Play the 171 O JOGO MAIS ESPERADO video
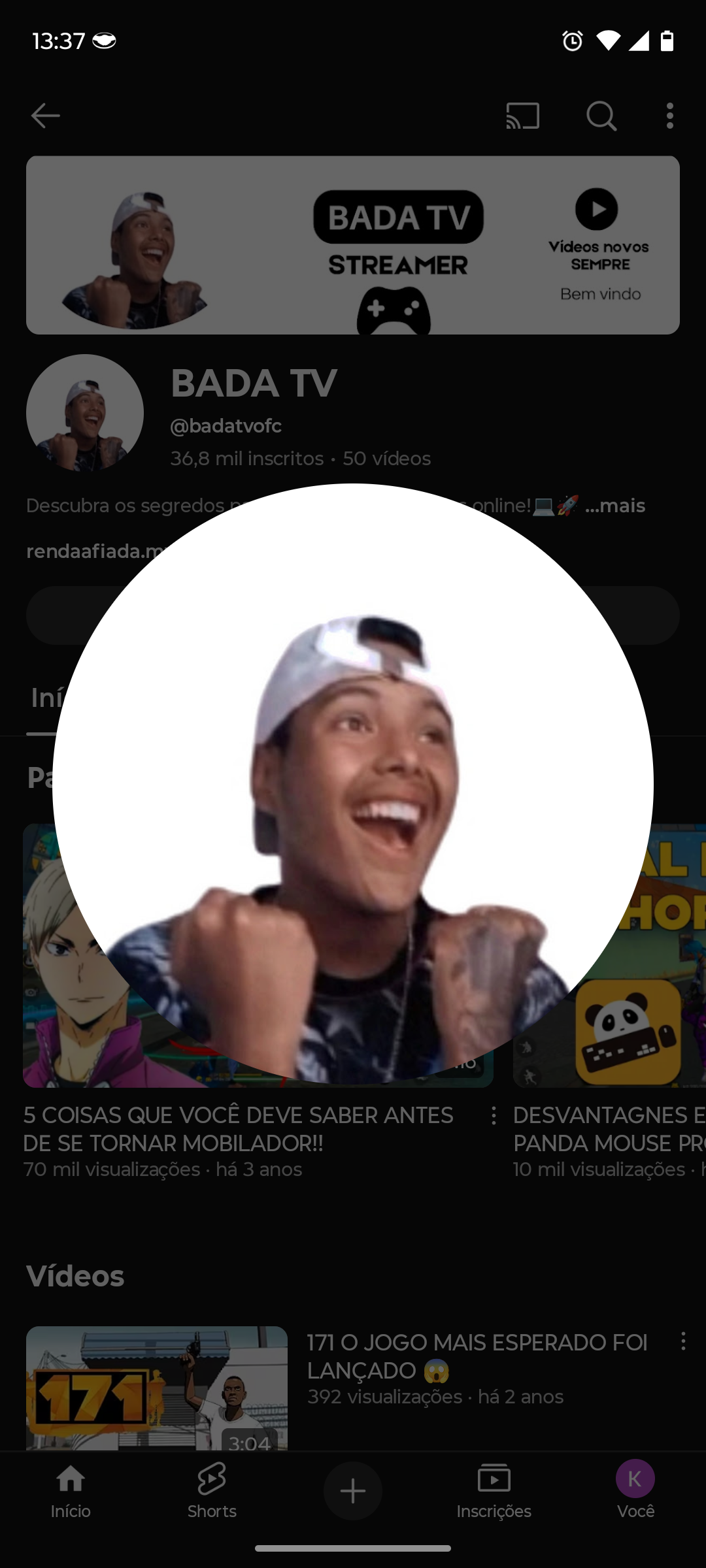This screenshot has width=706, height=1568. pyautogui.click(x=477, y=1356)
